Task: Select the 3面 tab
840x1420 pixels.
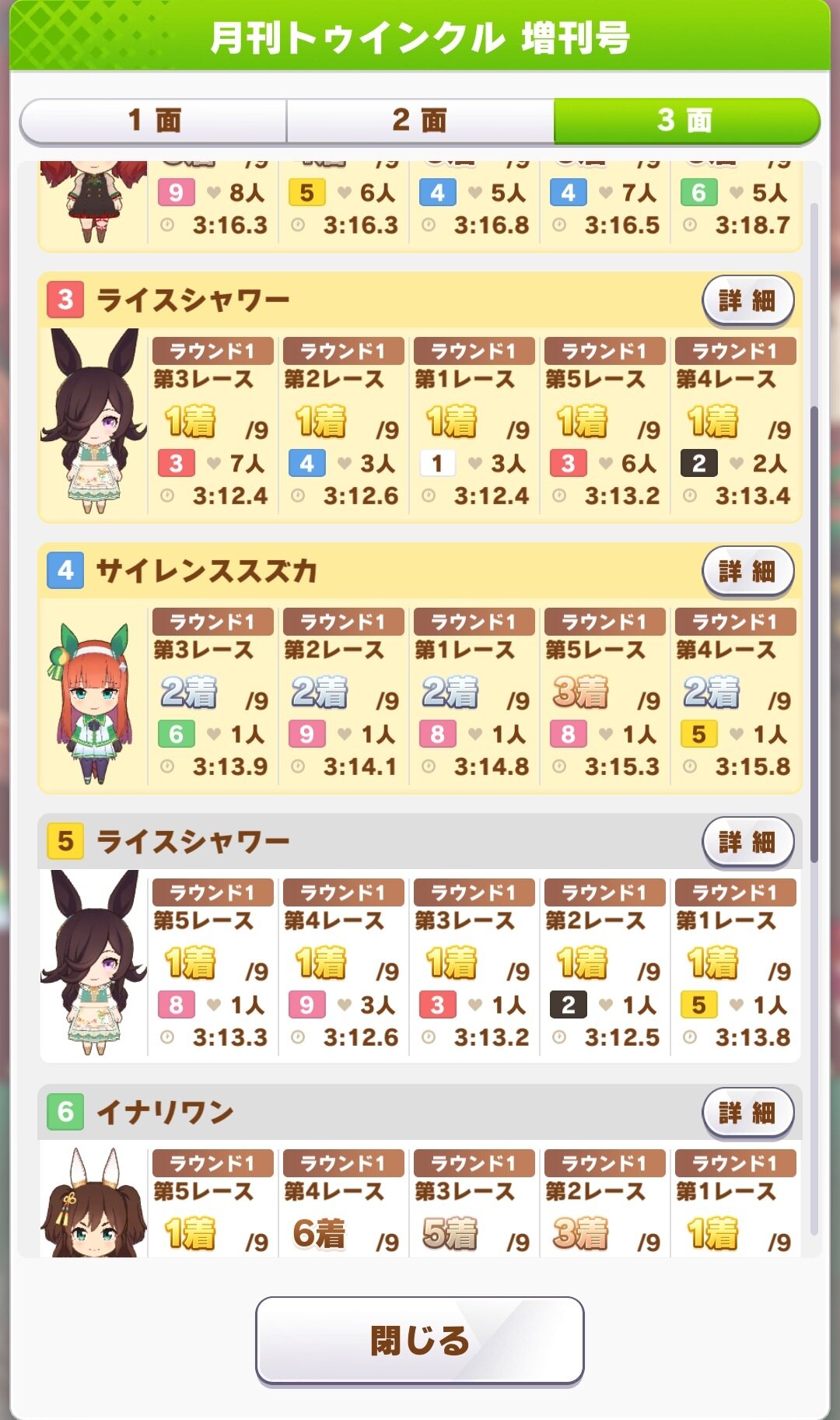Action: pos(687,121)
